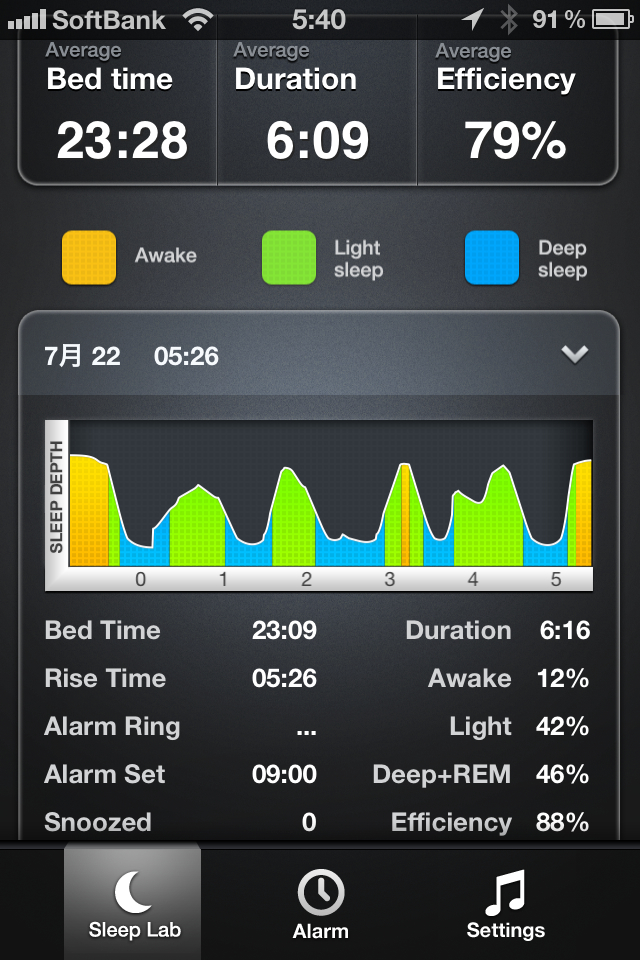Image resolution: width=640 pixels, height=960 pixels.
Task: Go to the Settings tab
Action: [505, 902]
